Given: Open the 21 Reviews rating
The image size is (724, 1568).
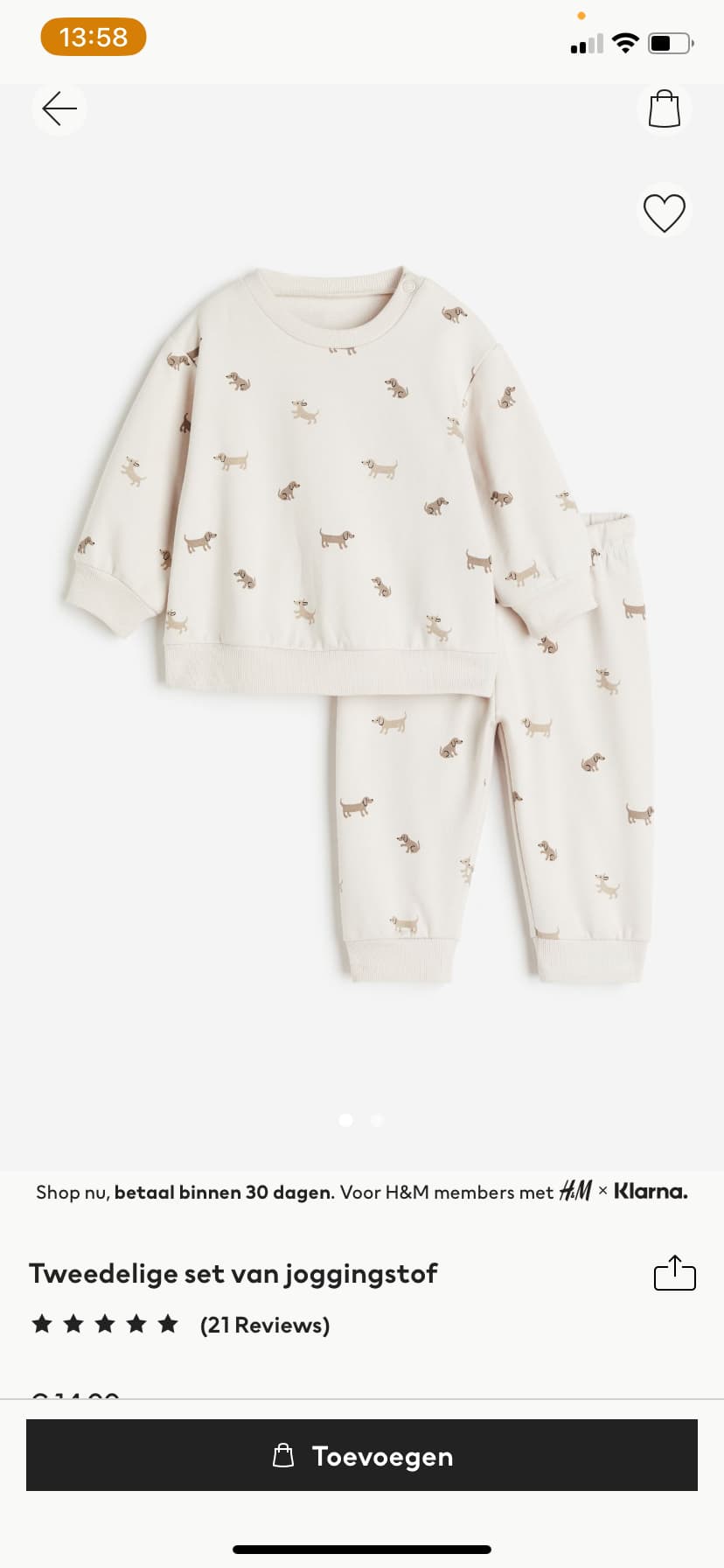Looking at the screenshot, I should click(180, 1325).
